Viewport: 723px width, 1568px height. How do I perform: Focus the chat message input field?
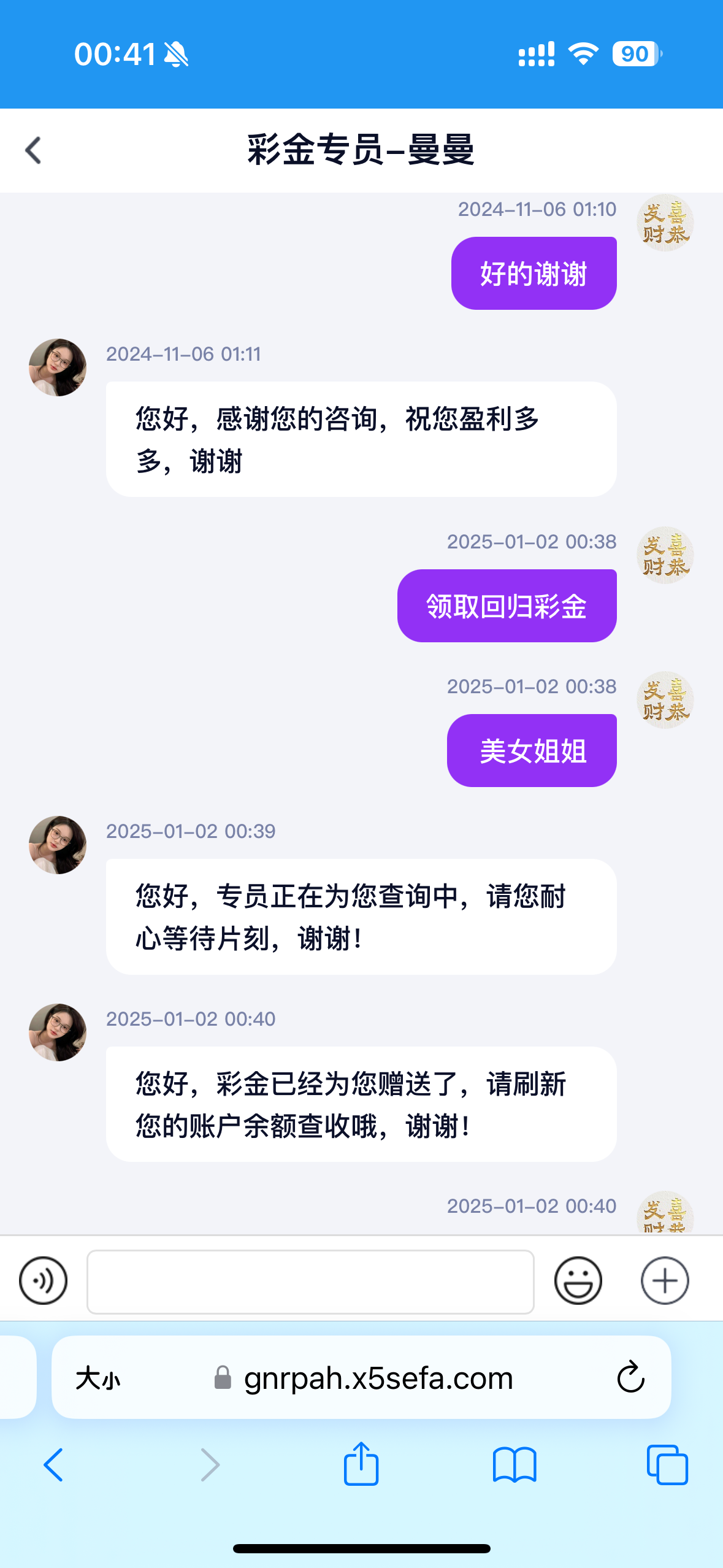point(310,1282)
